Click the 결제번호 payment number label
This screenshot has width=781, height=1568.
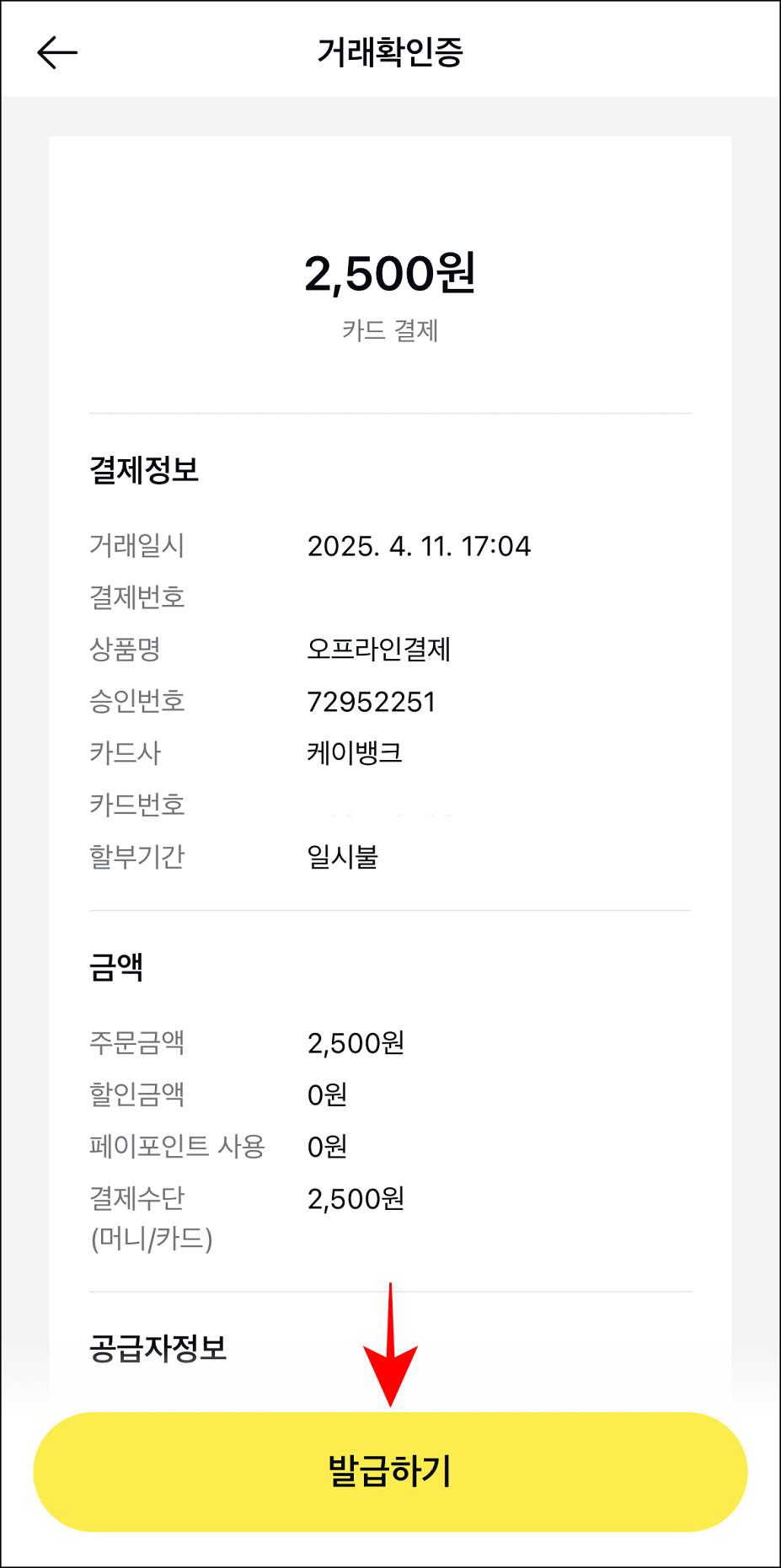pos(136,598)
